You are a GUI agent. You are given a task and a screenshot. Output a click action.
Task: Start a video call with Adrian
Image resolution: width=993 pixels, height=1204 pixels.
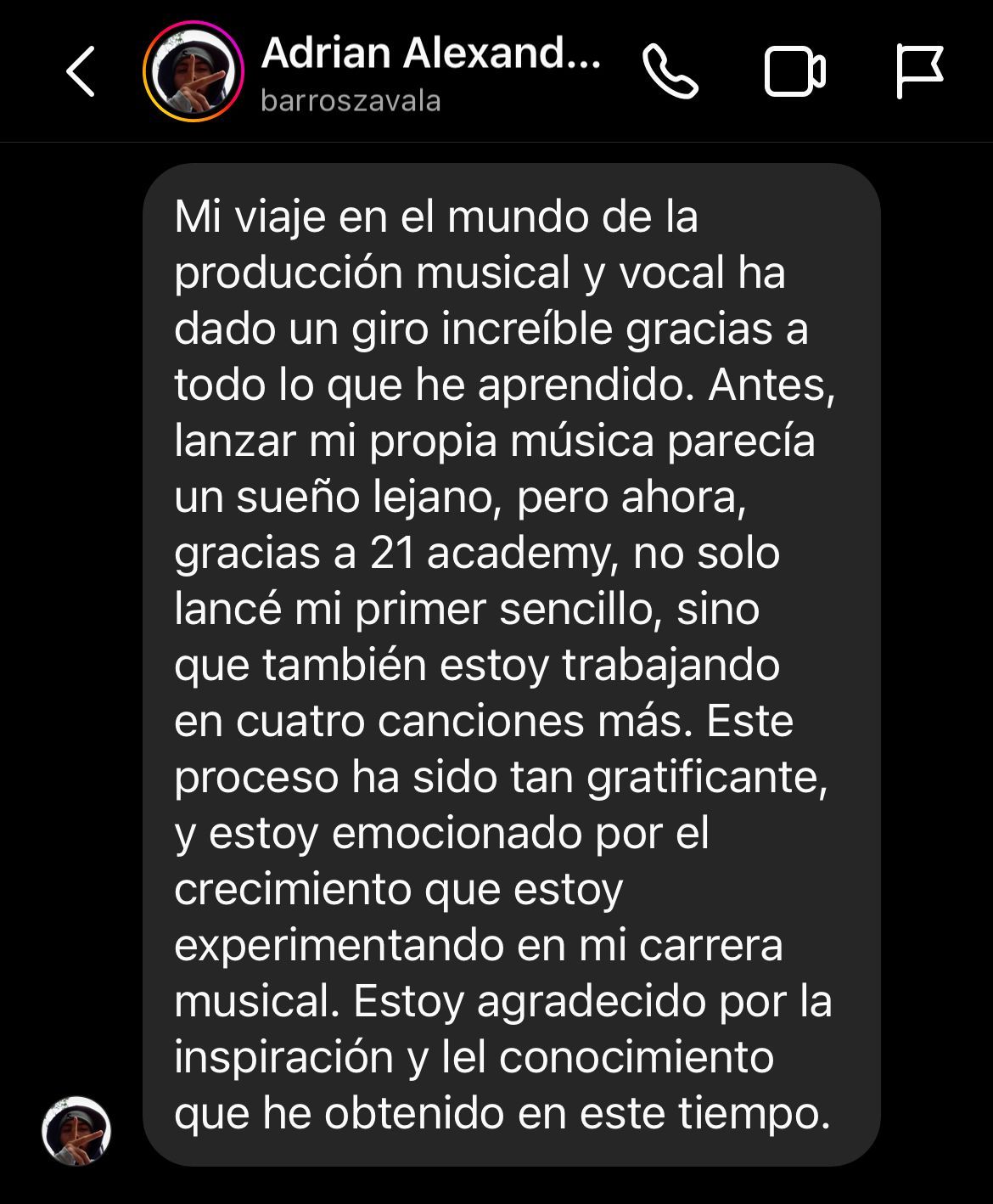794,72
